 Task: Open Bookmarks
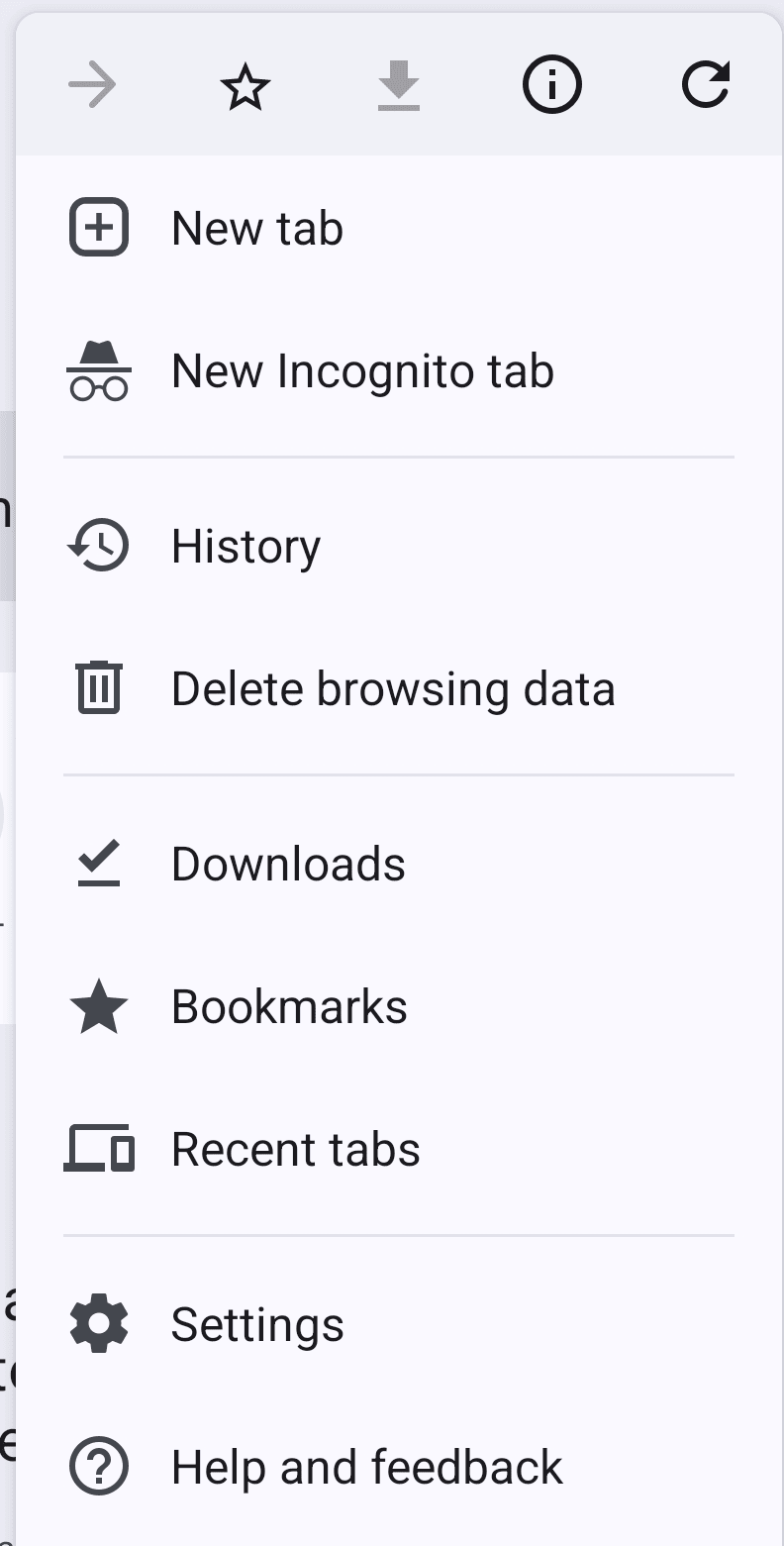(x=289, y=1007)
